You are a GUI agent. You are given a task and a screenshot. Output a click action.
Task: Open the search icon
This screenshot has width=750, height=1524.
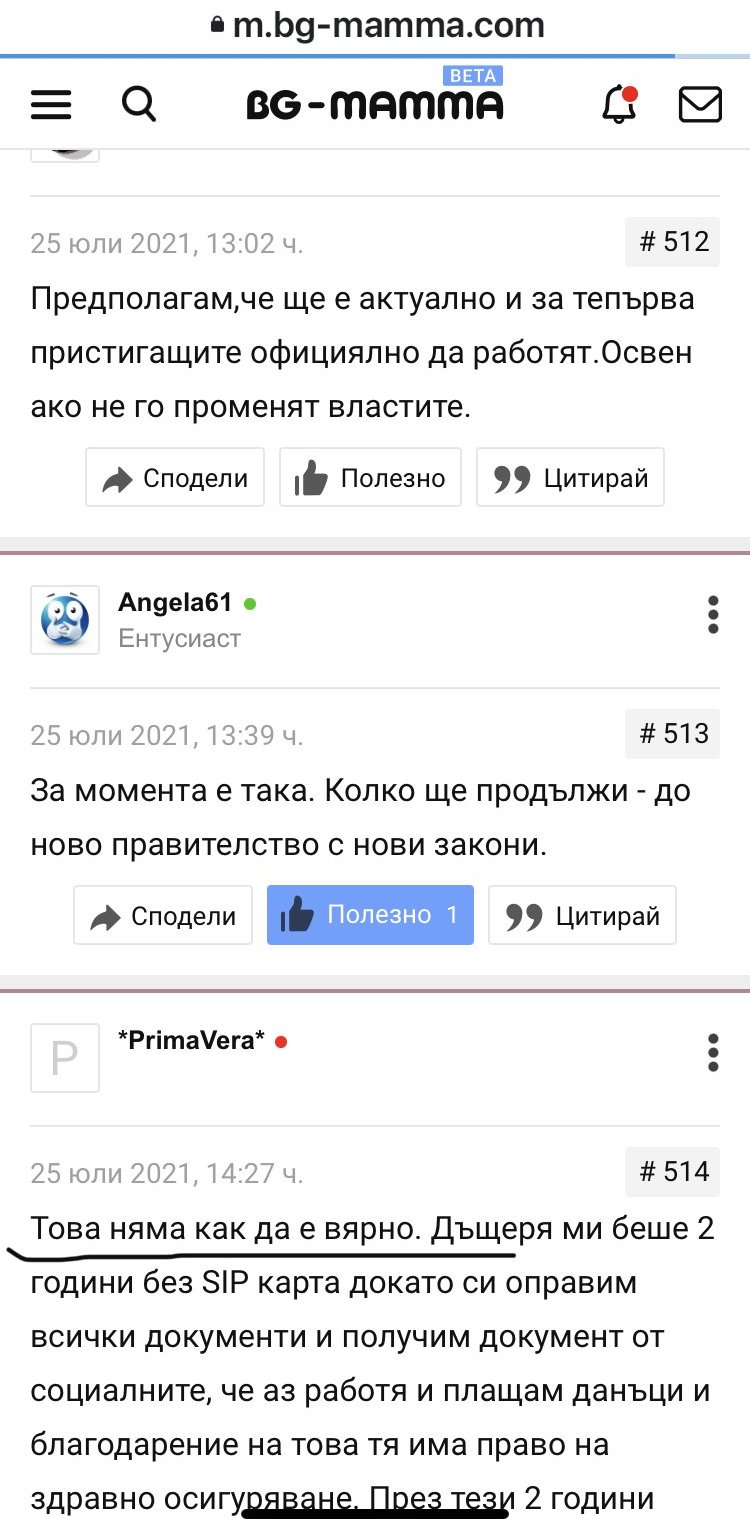[x=139, y=104]
